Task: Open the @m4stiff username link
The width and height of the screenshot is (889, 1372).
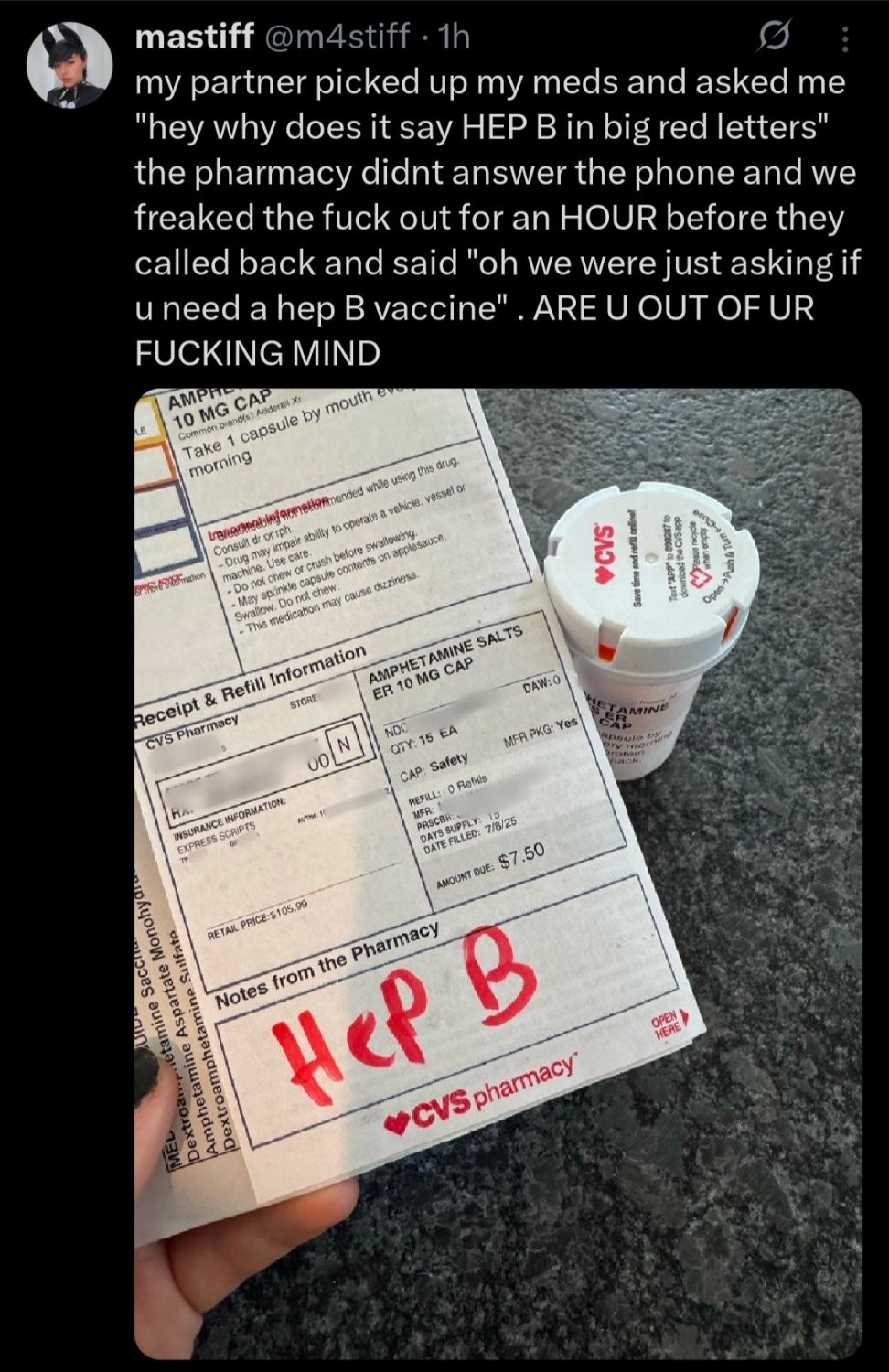Action: [x=337, y=37]
